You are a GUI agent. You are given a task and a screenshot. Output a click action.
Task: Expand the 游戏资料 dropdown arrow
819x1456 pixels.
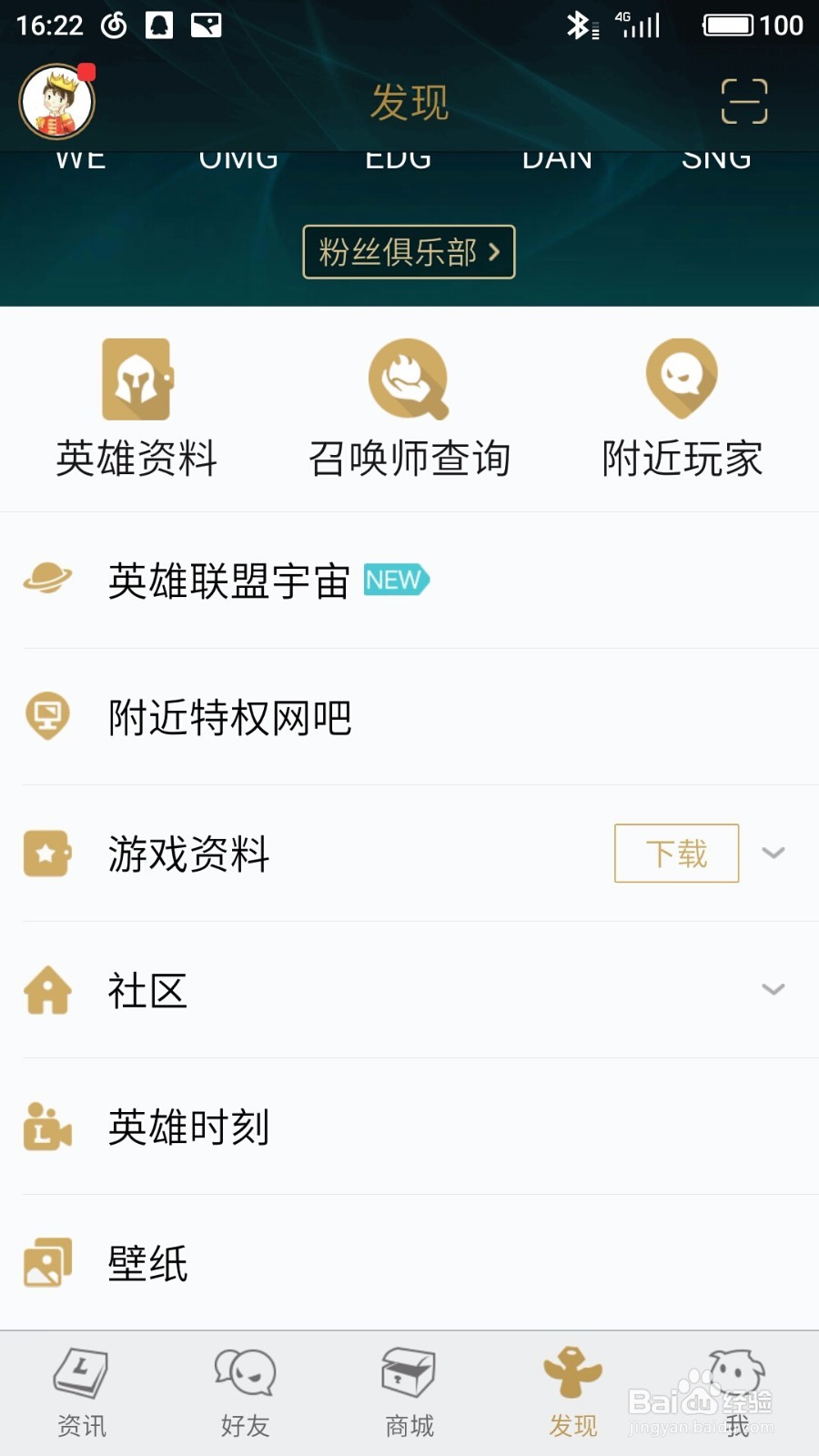pos(774,854)
